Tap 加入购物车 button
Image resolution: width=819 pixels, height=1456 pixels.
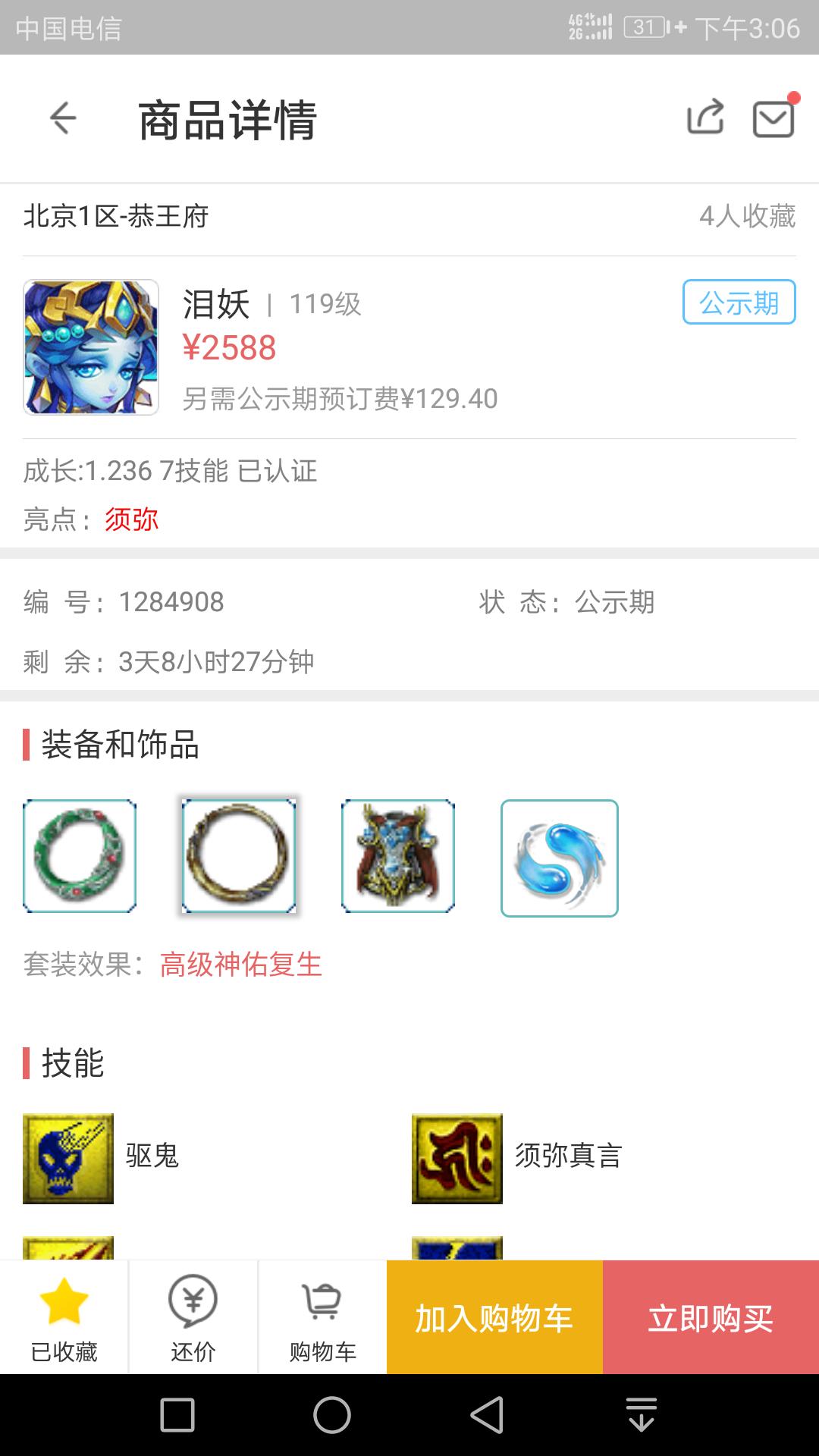click(494, 1318)
